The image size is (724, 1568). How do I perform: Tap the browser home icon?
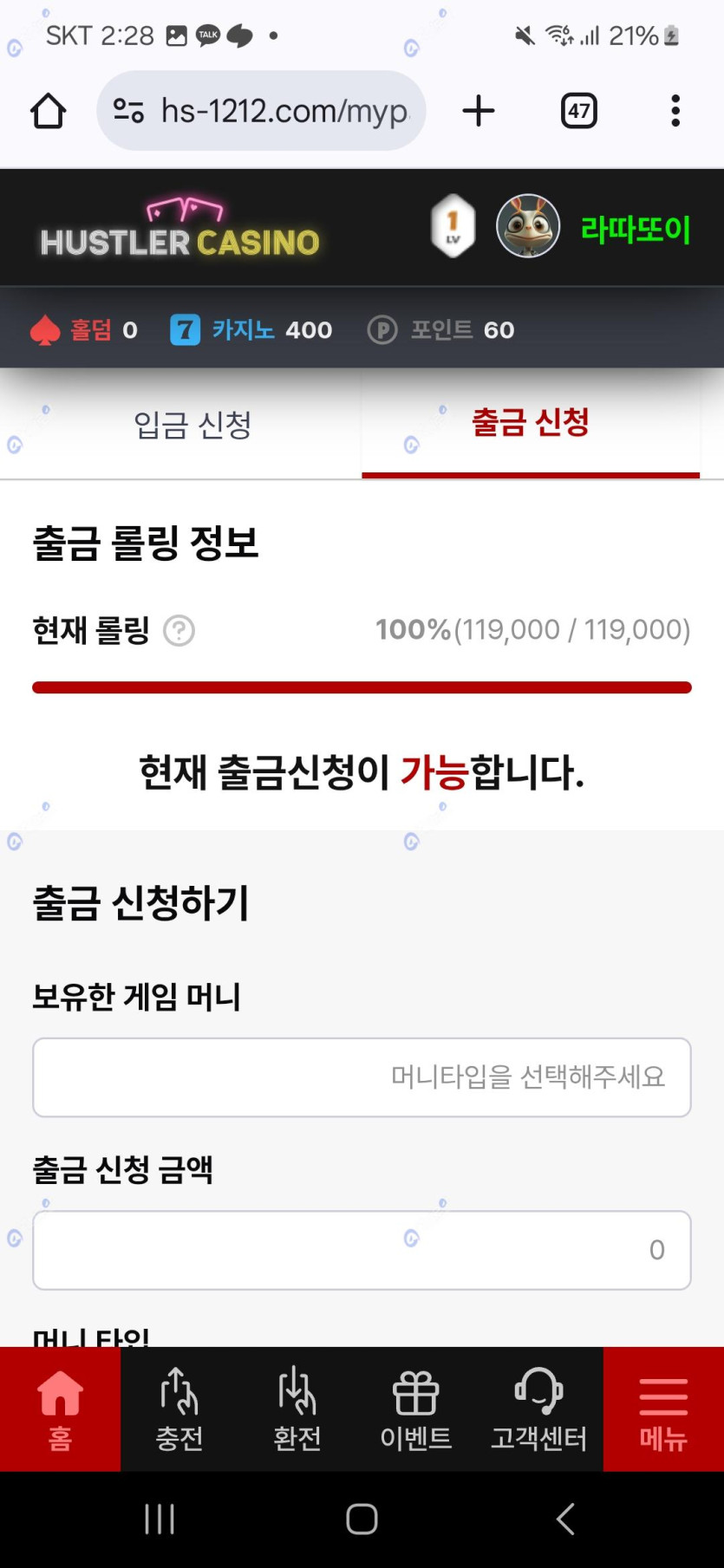[x=49, y=111]
